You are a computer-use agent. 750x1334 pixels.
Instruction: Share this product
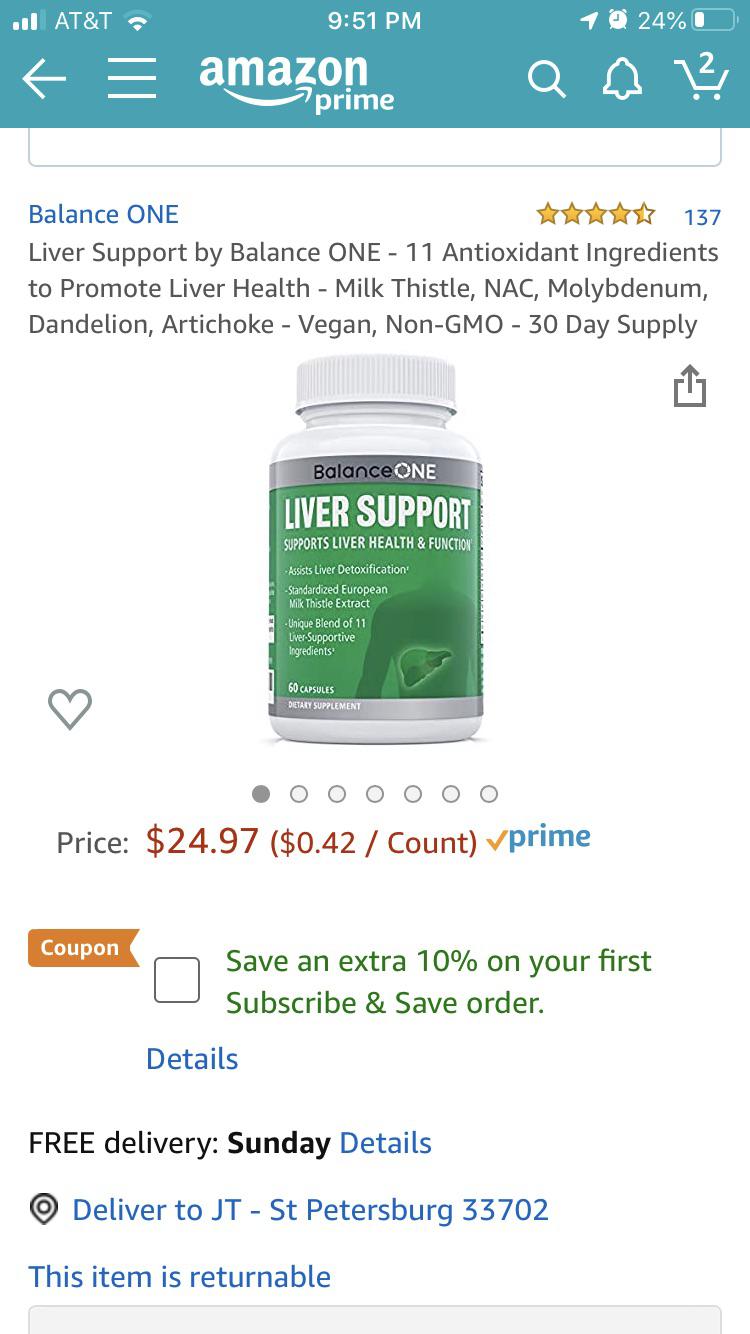690,385
